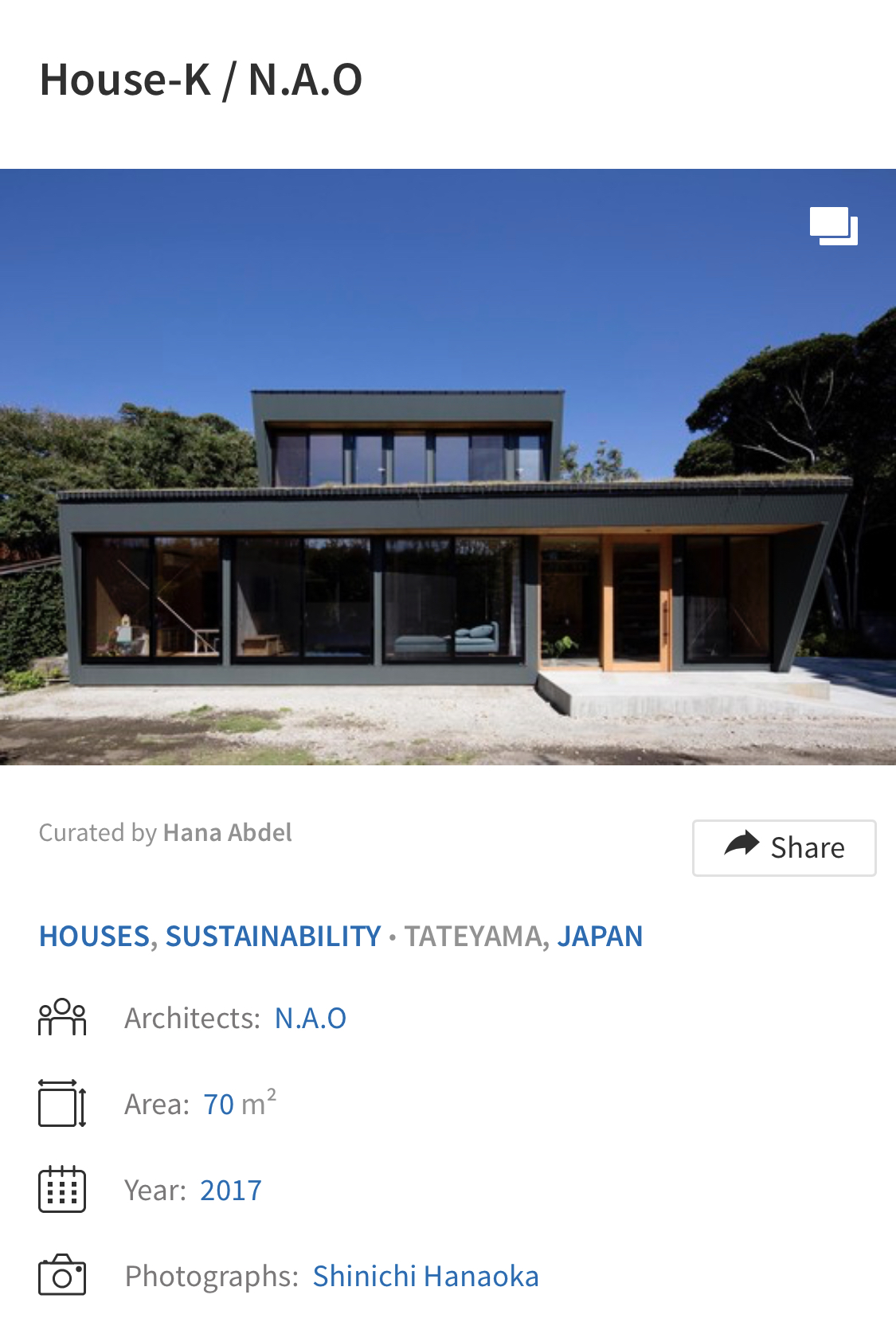Open the N.A.O architects link
This screenshot has width=896, height=1322.
point(311,1019)
